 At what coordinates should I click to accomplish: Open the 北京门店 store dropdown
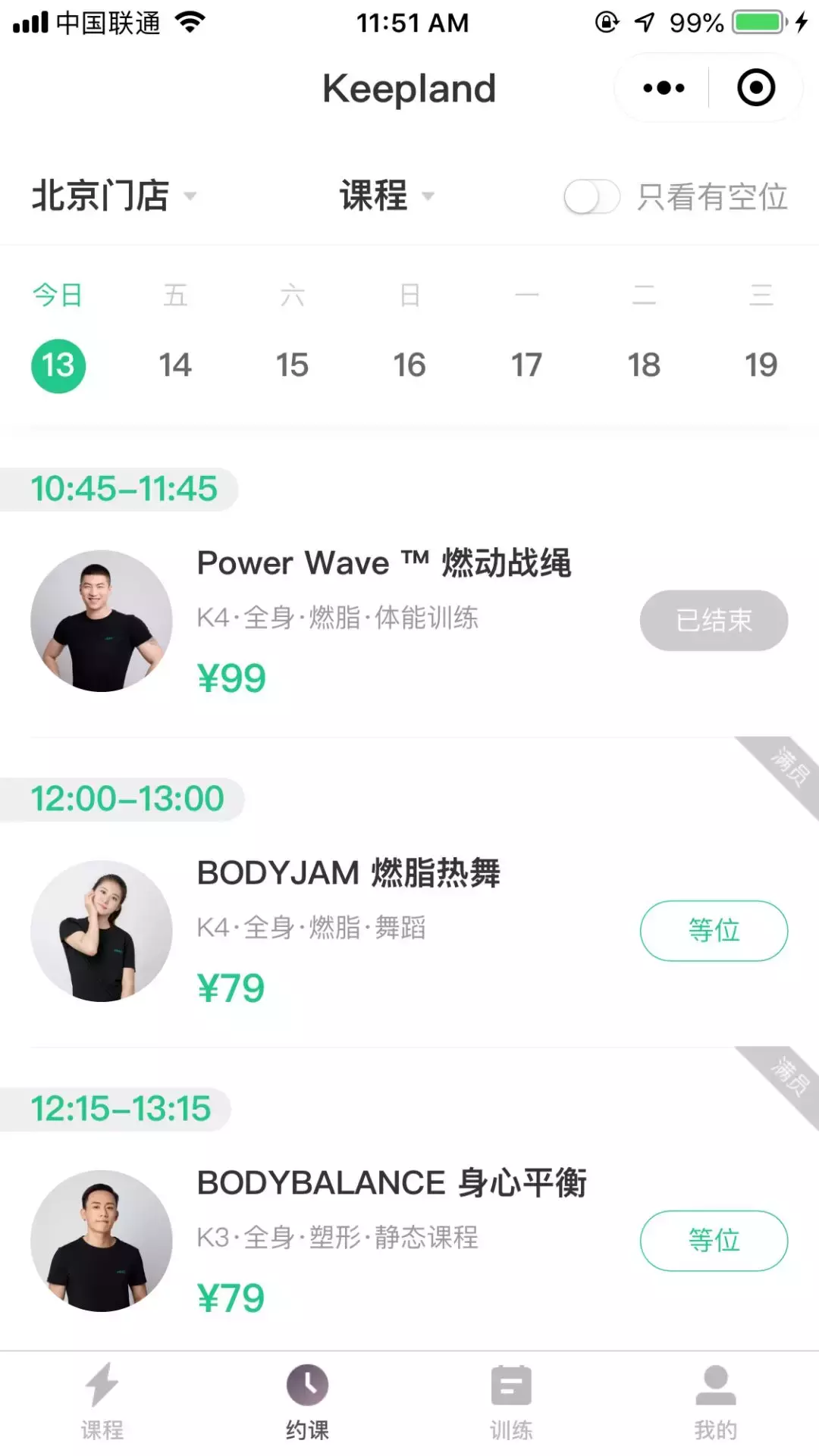coord(99,196)
